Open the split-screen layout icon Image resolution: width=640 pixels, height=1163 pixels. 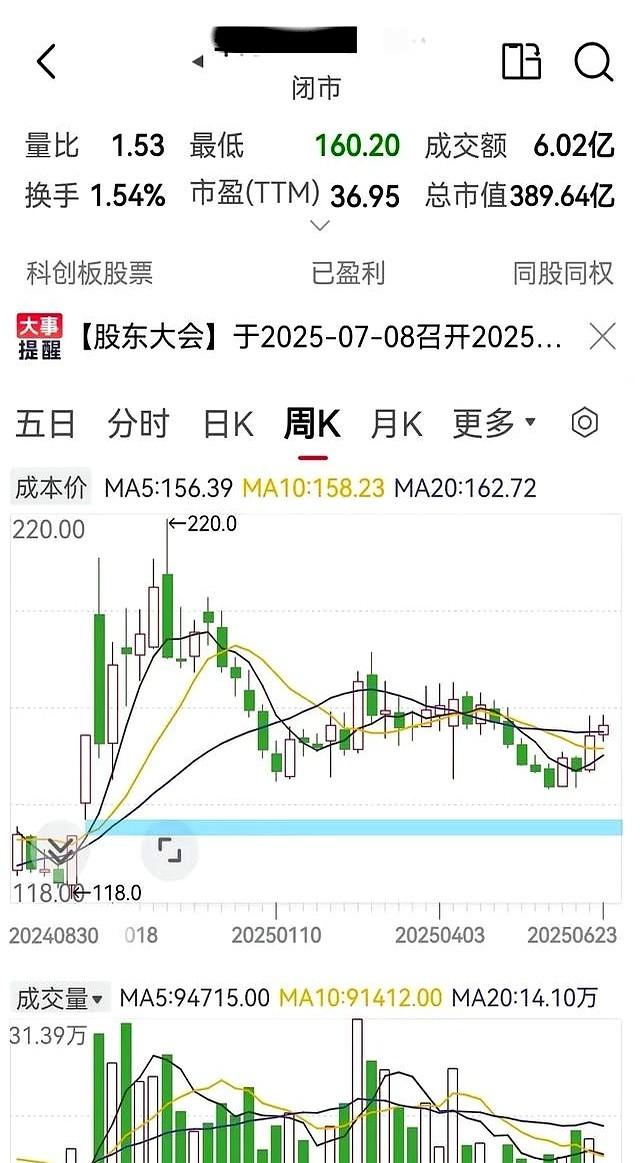(521, 61)
